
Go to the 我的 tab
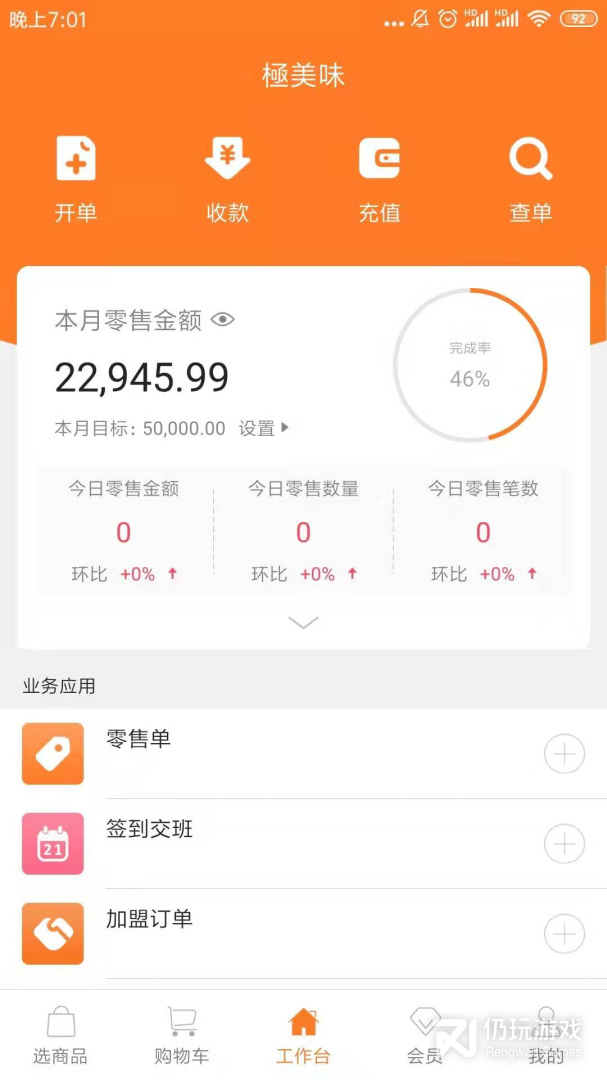point(546,1035)
